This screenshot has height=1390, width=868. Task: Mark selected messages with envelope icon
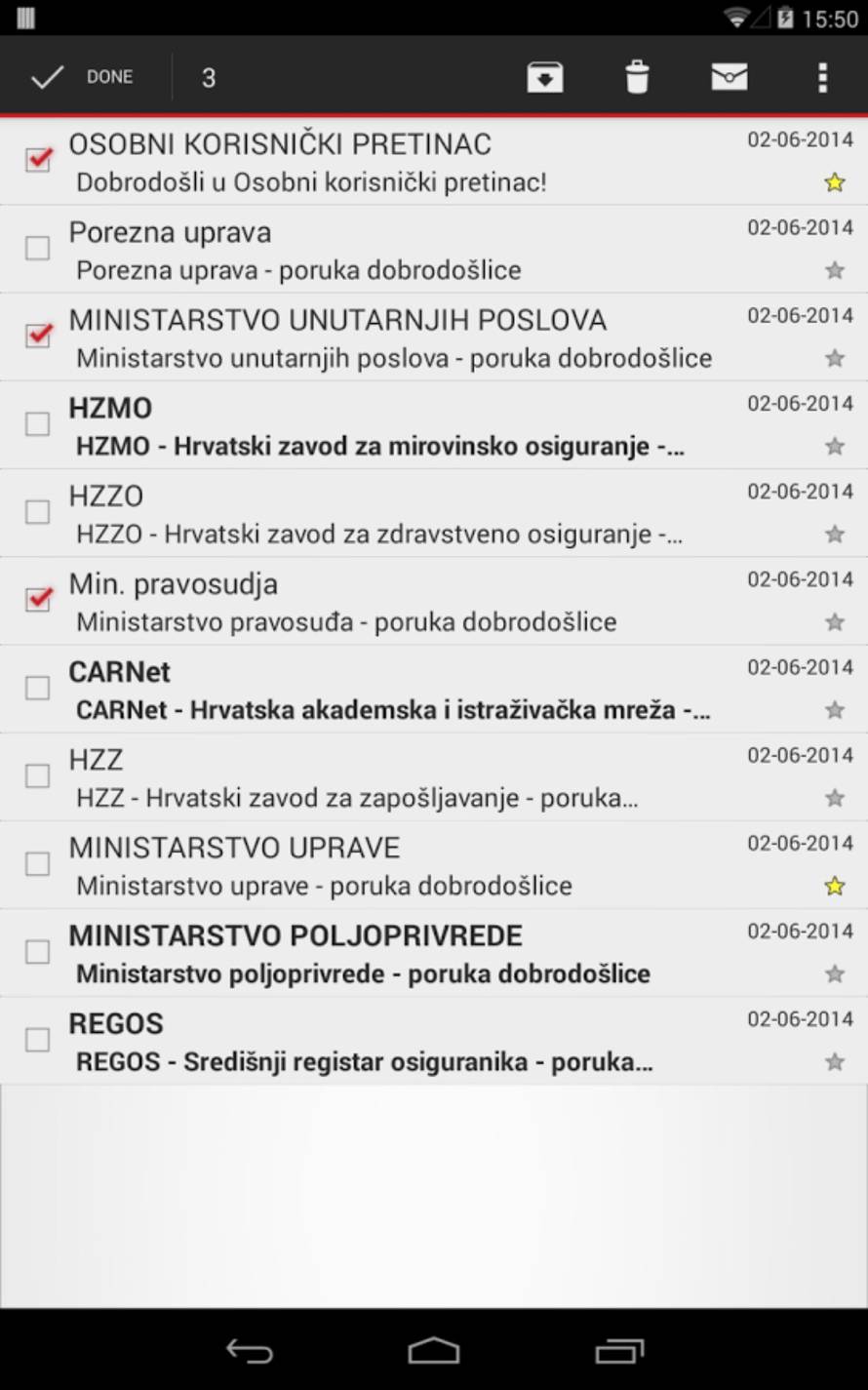(x=730, y=76)
